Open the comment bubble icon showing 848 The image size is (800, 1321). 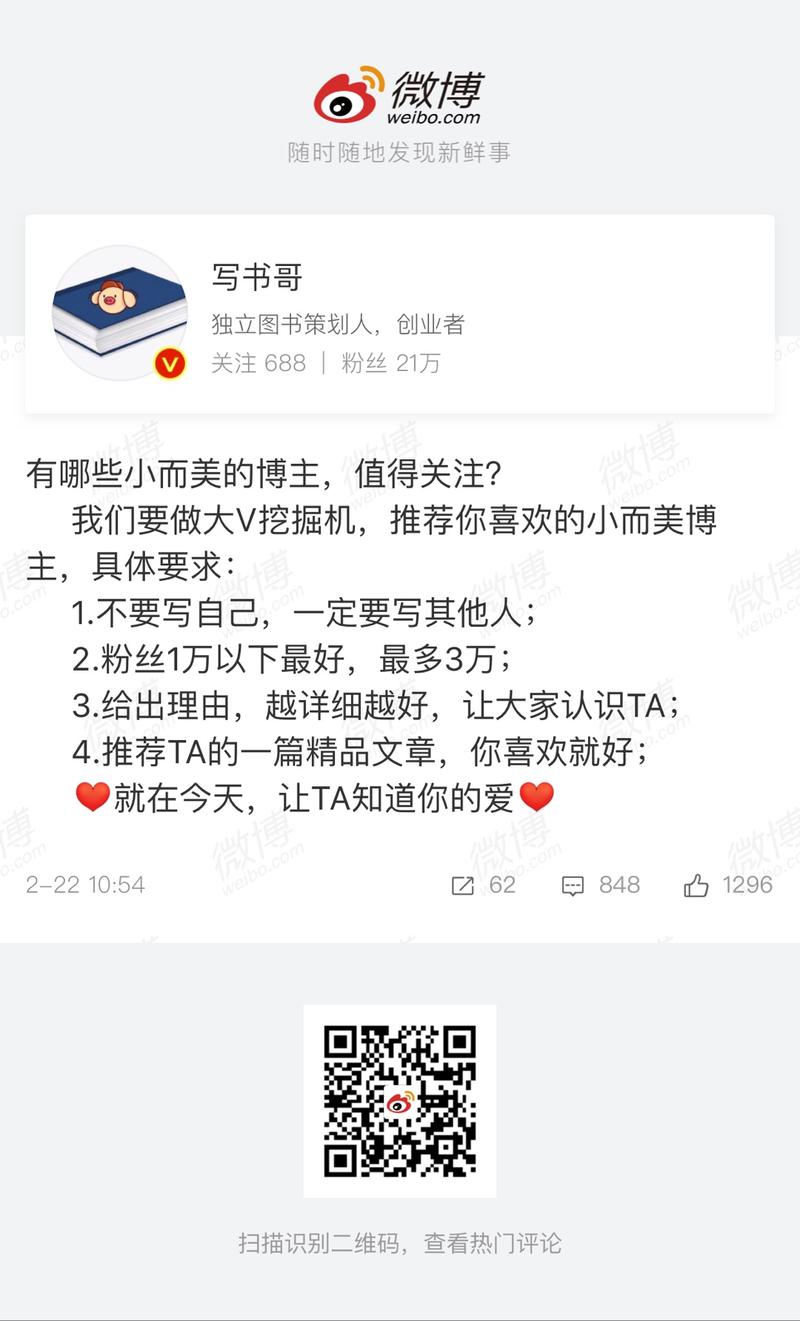[573, 885]
